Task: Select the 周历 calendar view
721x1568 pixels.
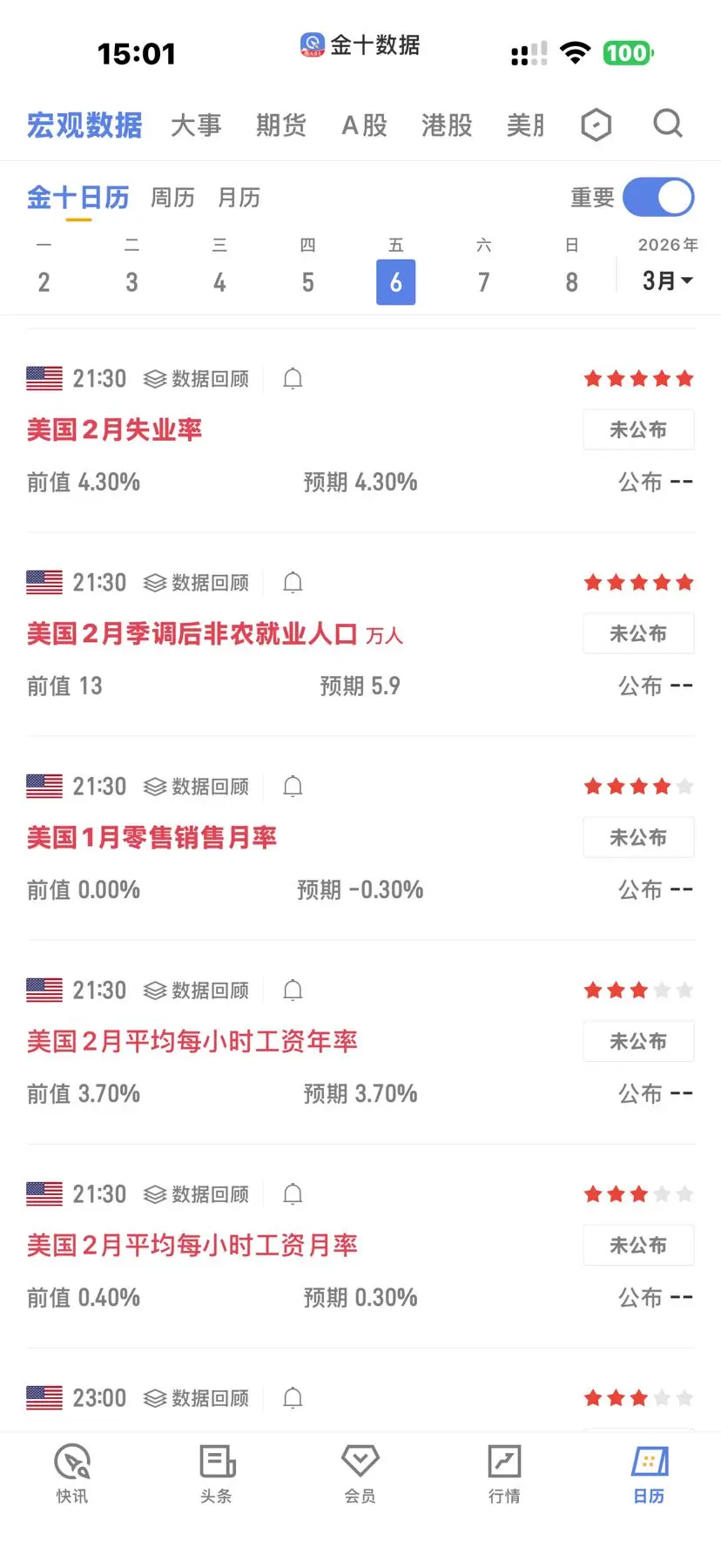Action: [172, 198]
